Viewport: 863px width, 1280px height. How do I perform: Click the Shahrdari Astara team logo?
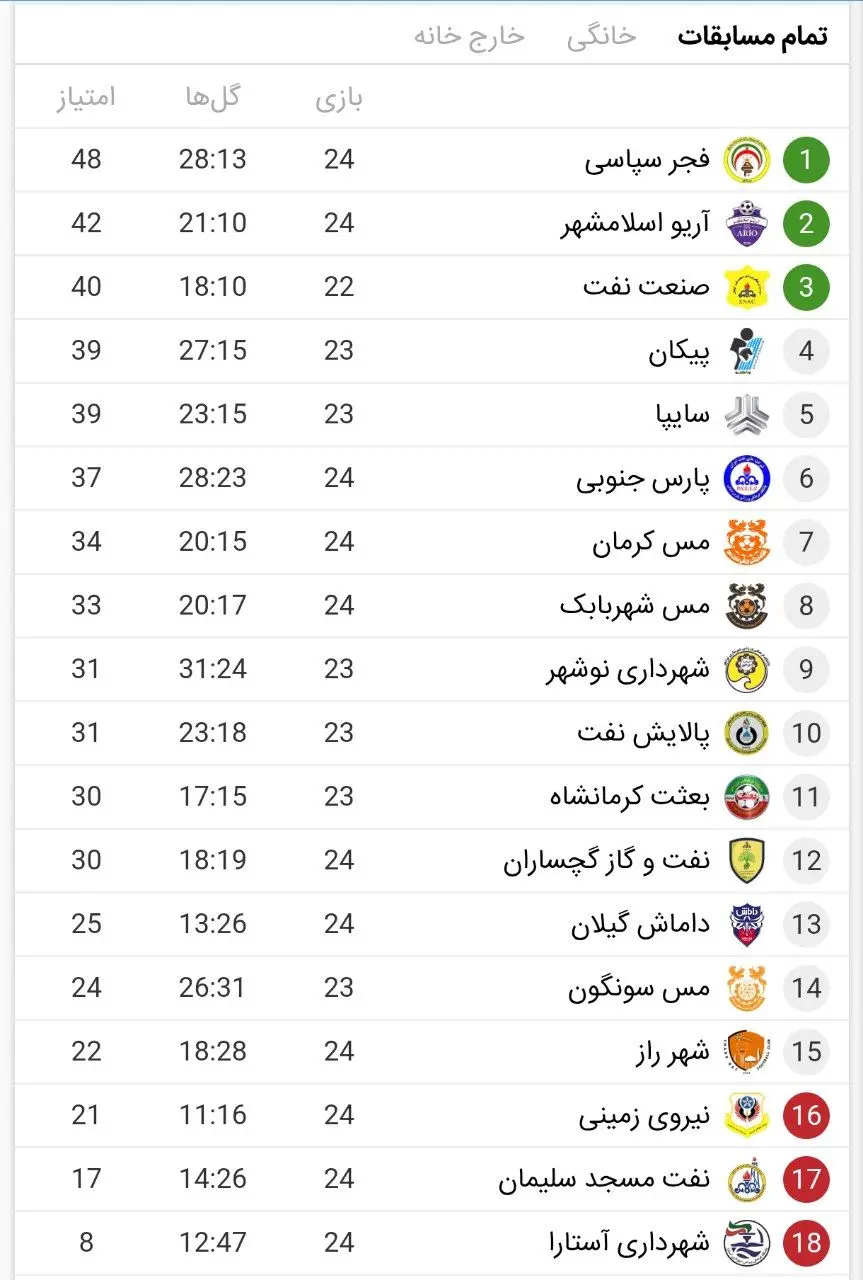tap(746, 1243)
